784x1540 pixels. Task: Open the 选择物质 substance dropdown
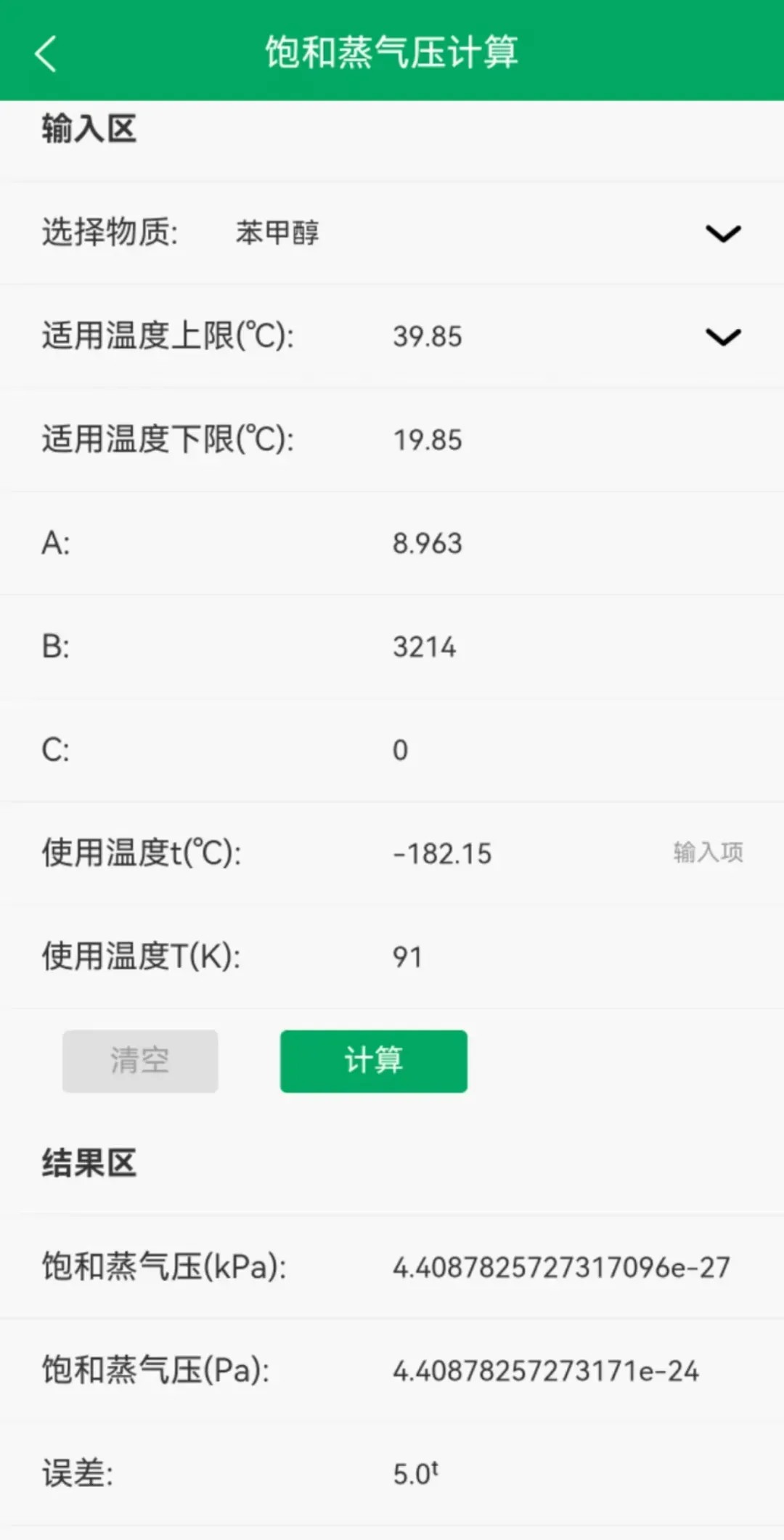[x=722, y=233]
